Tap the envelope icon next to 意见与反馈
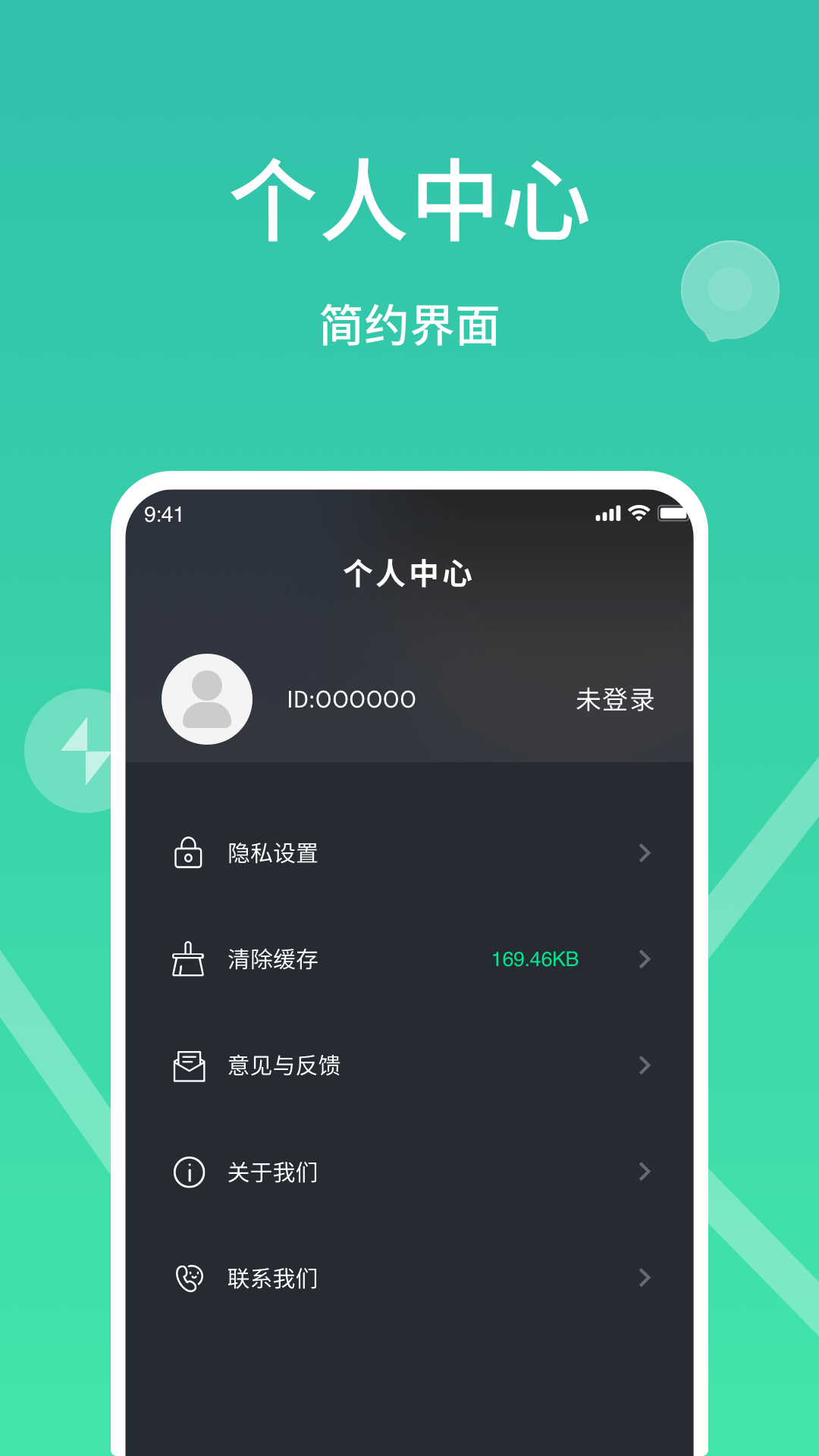This screenshot has height=1456, width=819. point(189,1065)
